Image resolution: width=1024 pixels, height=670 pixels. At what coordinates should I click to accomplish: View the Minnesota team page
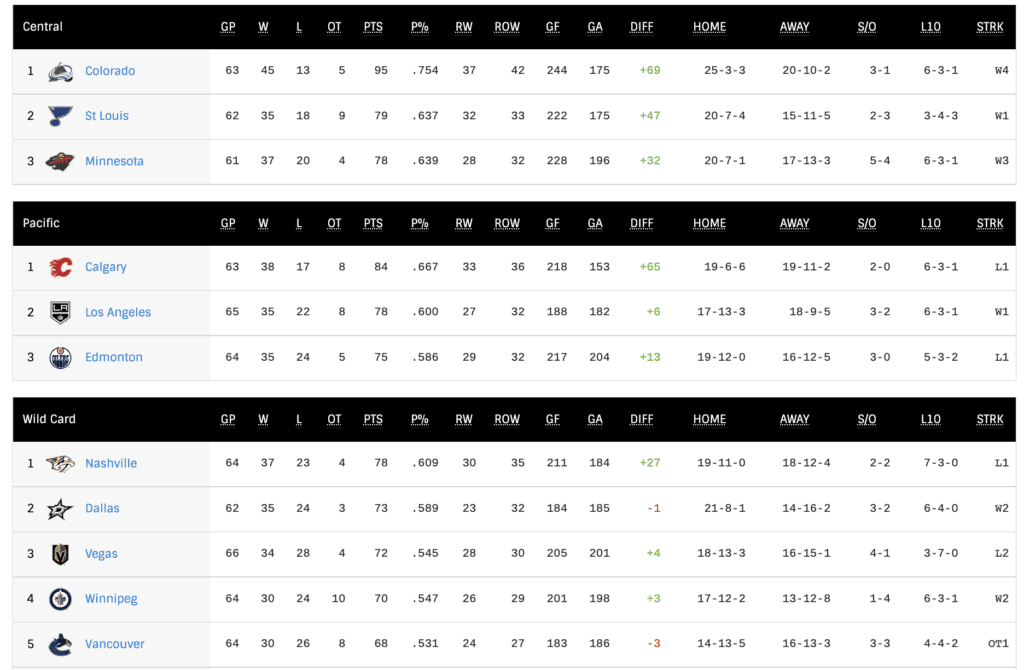[114, 161]
